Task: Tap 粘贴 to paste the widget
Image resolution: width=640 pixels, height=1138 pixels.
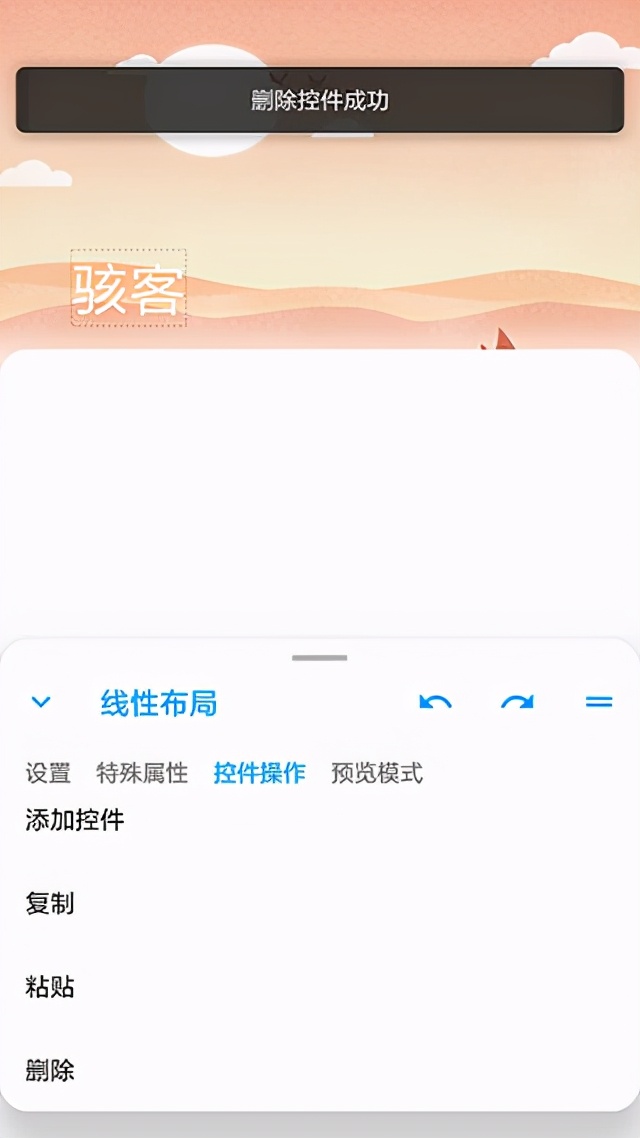Action: (x=50, y=988)
